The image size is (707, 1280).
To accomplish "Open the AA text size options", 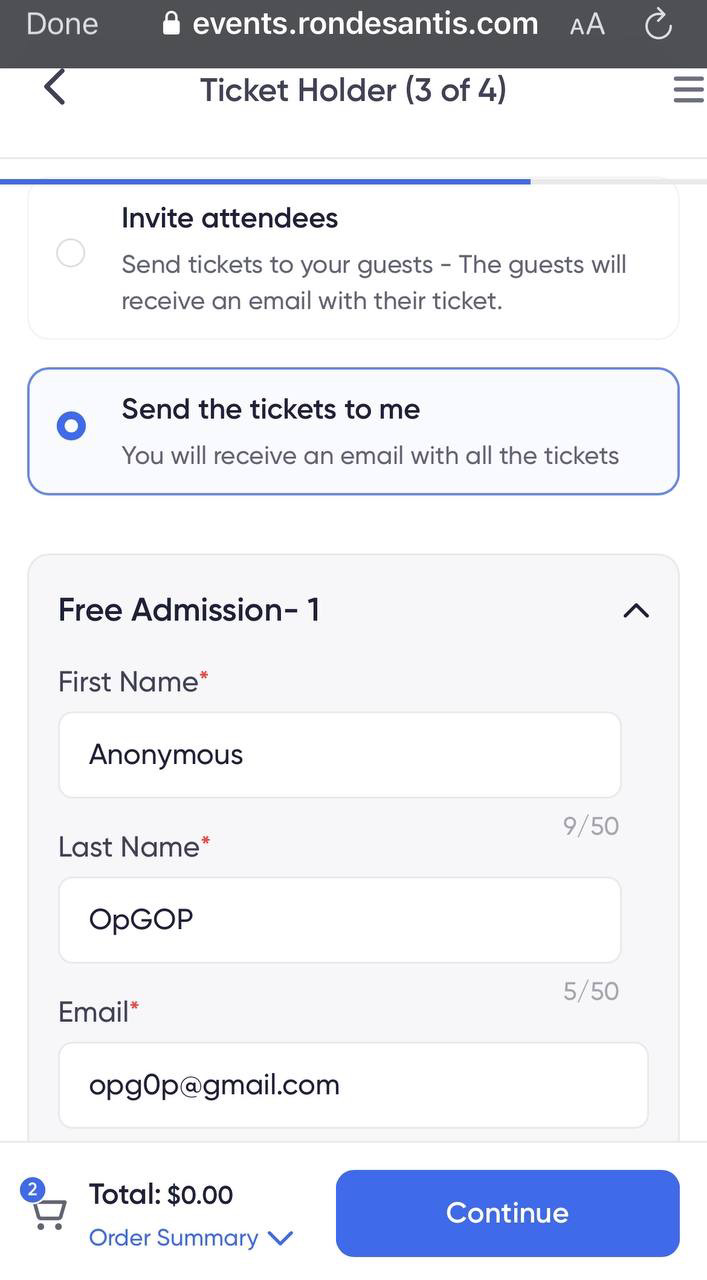I will (x=587, y=24).
